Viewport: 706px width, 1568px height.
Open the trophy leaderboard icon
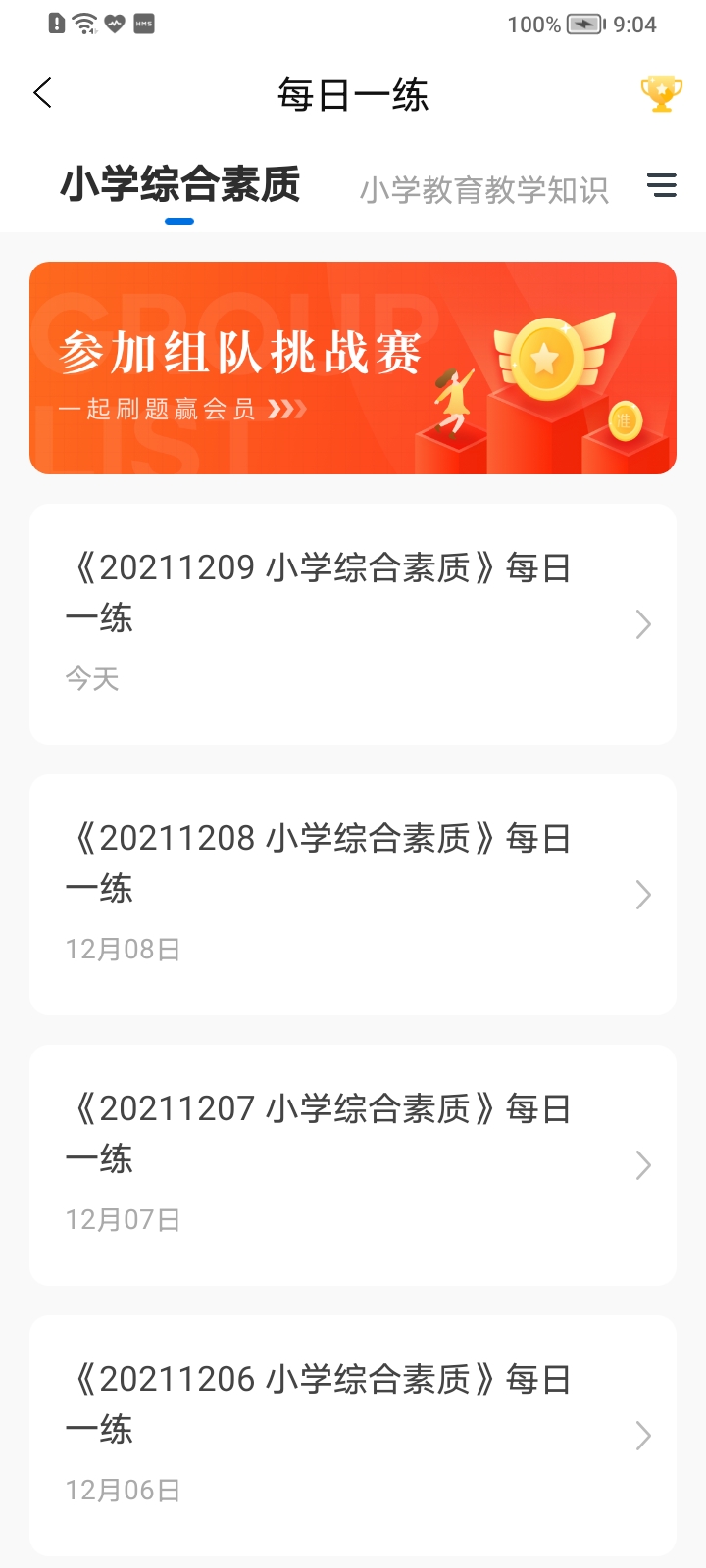coord(661,94)
